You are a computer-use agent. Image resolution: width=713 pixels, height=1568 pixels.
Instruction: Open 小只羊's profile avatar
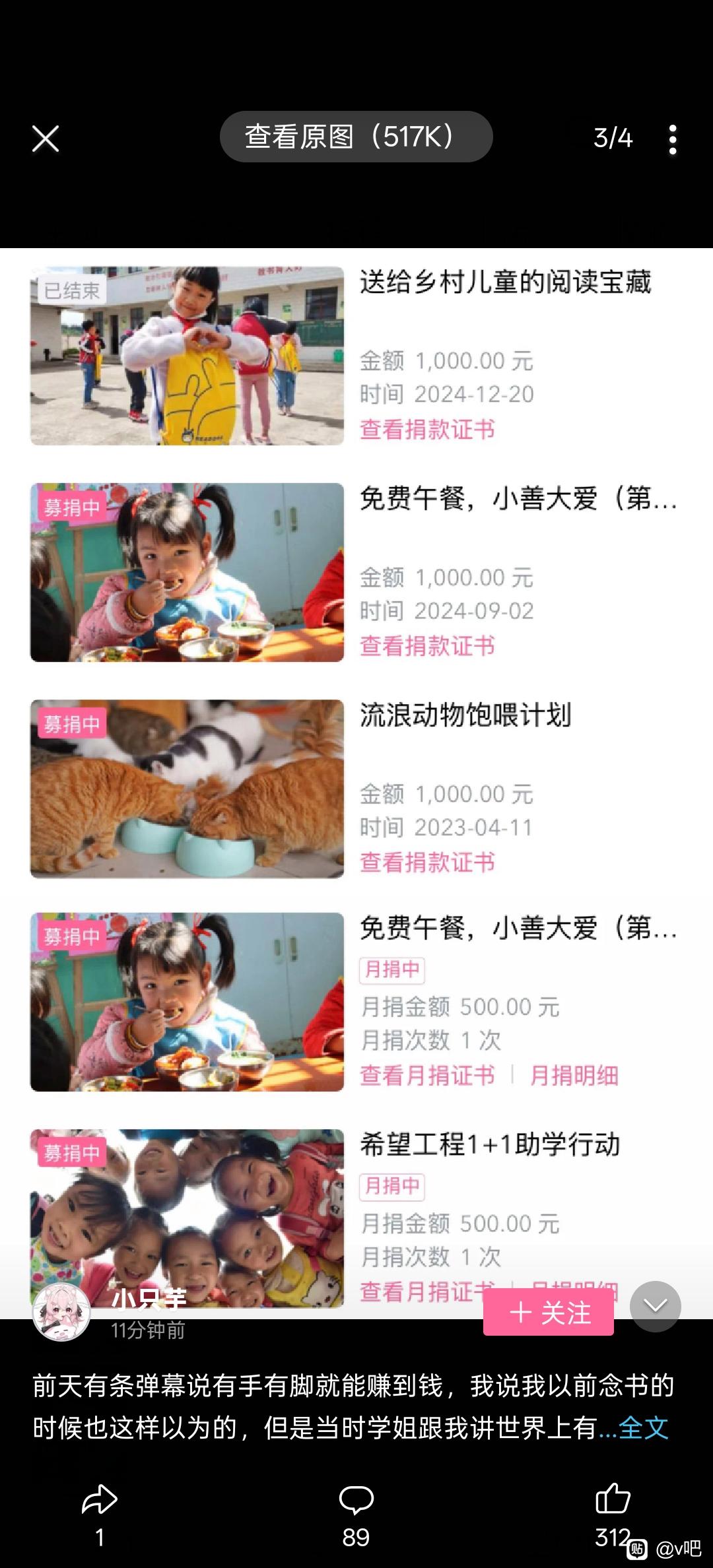tap(61, 1313)
